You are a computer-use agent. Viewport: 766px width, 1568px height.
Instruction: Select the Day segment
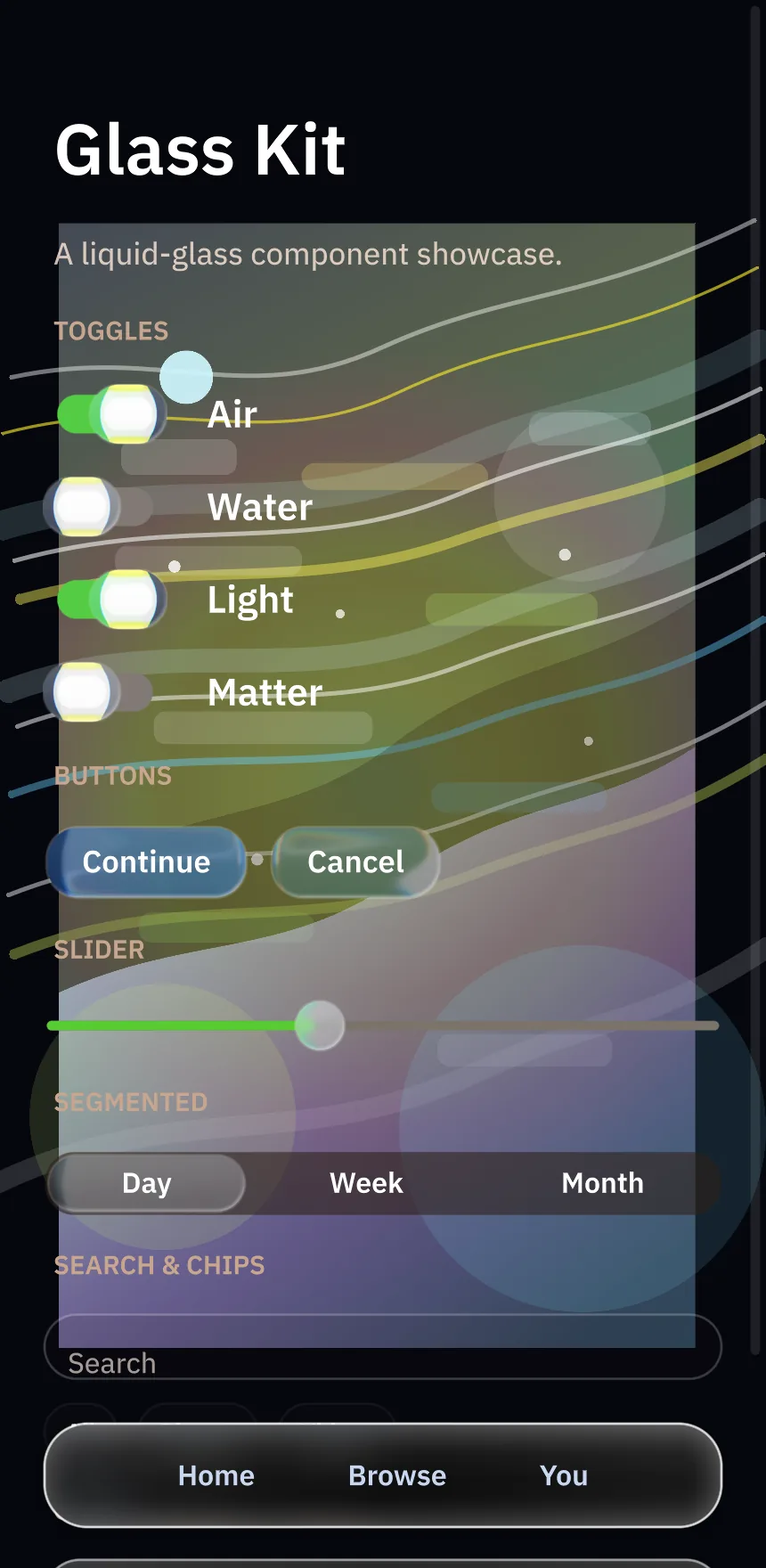pos(146,1183)
